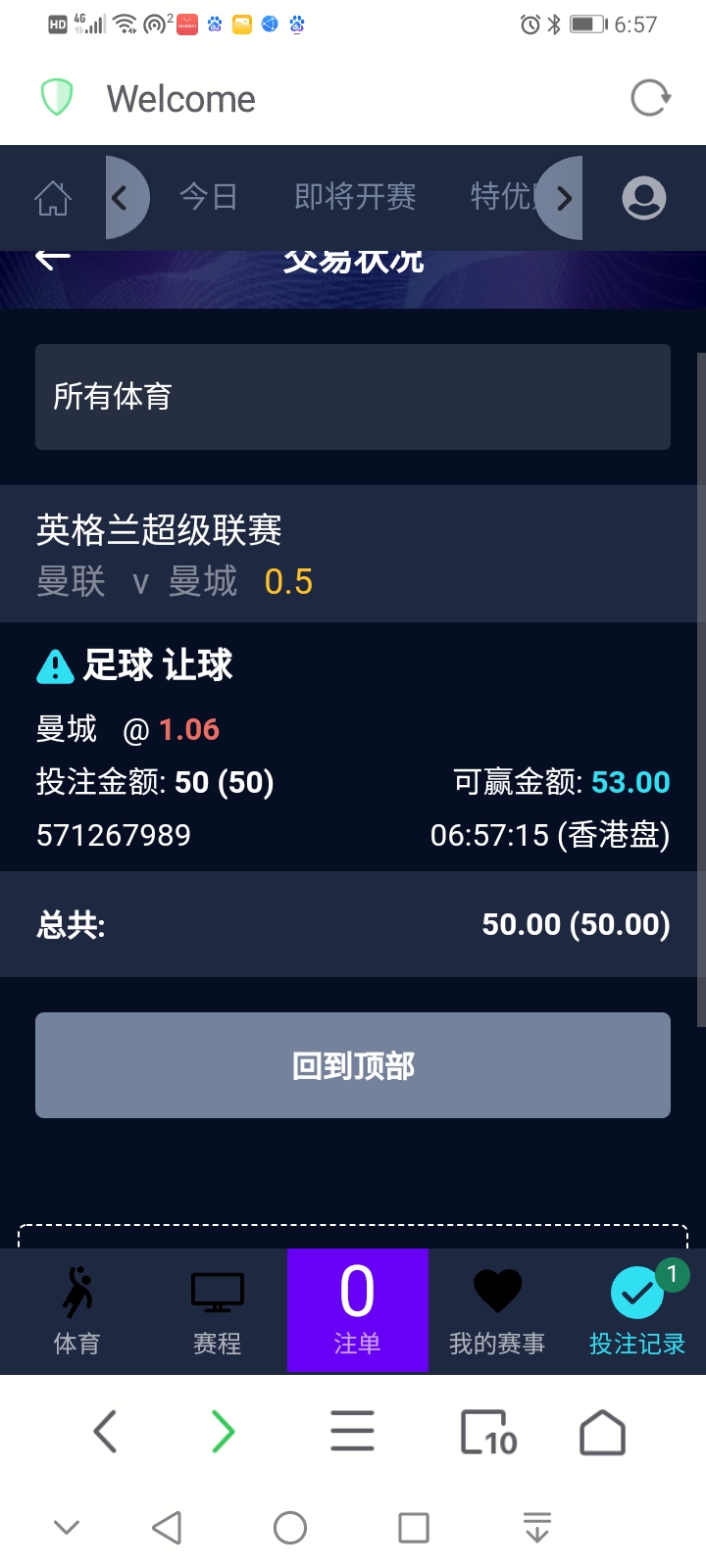Open the 所有体育 sports filter

pos(353,397)
